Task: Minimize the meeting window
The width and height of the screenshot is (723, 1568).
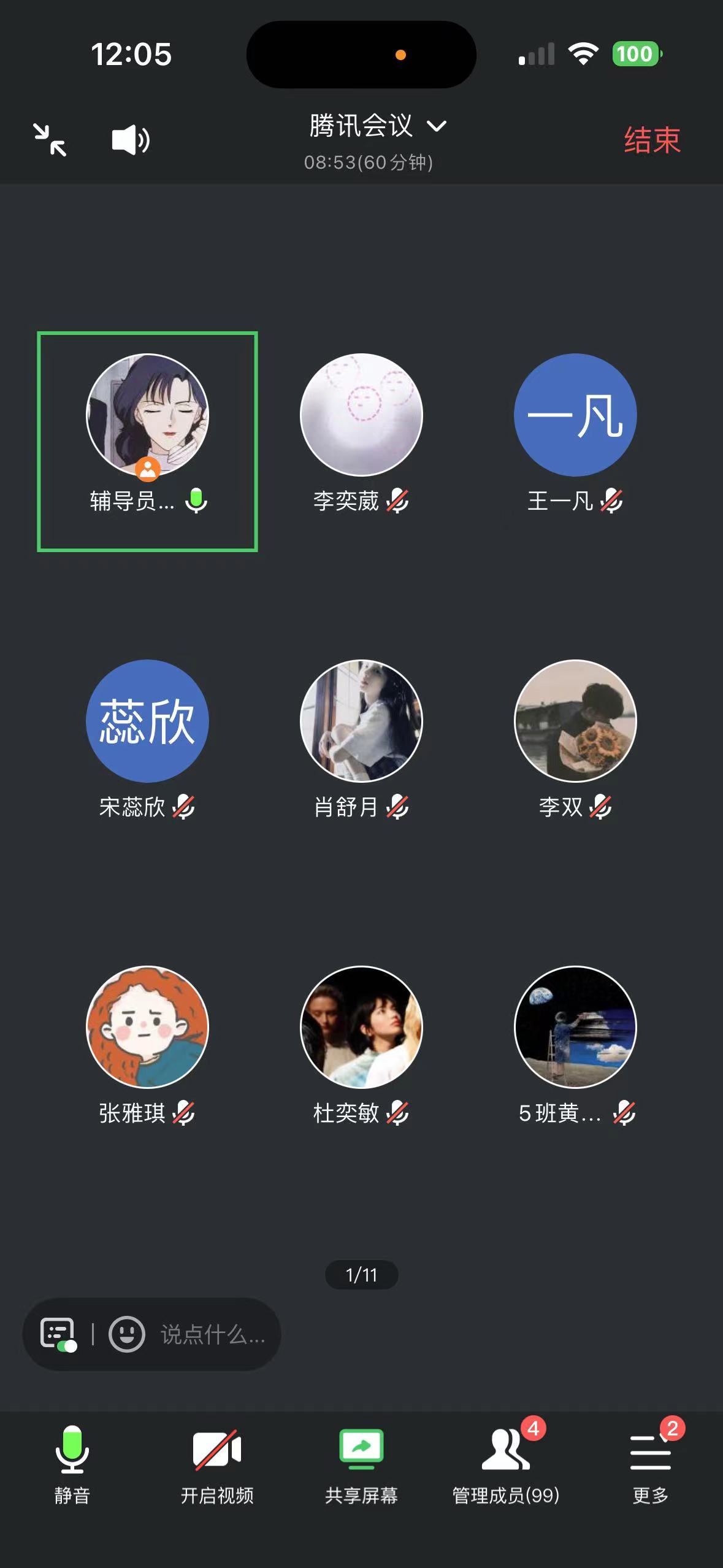Action: point(50,140)
